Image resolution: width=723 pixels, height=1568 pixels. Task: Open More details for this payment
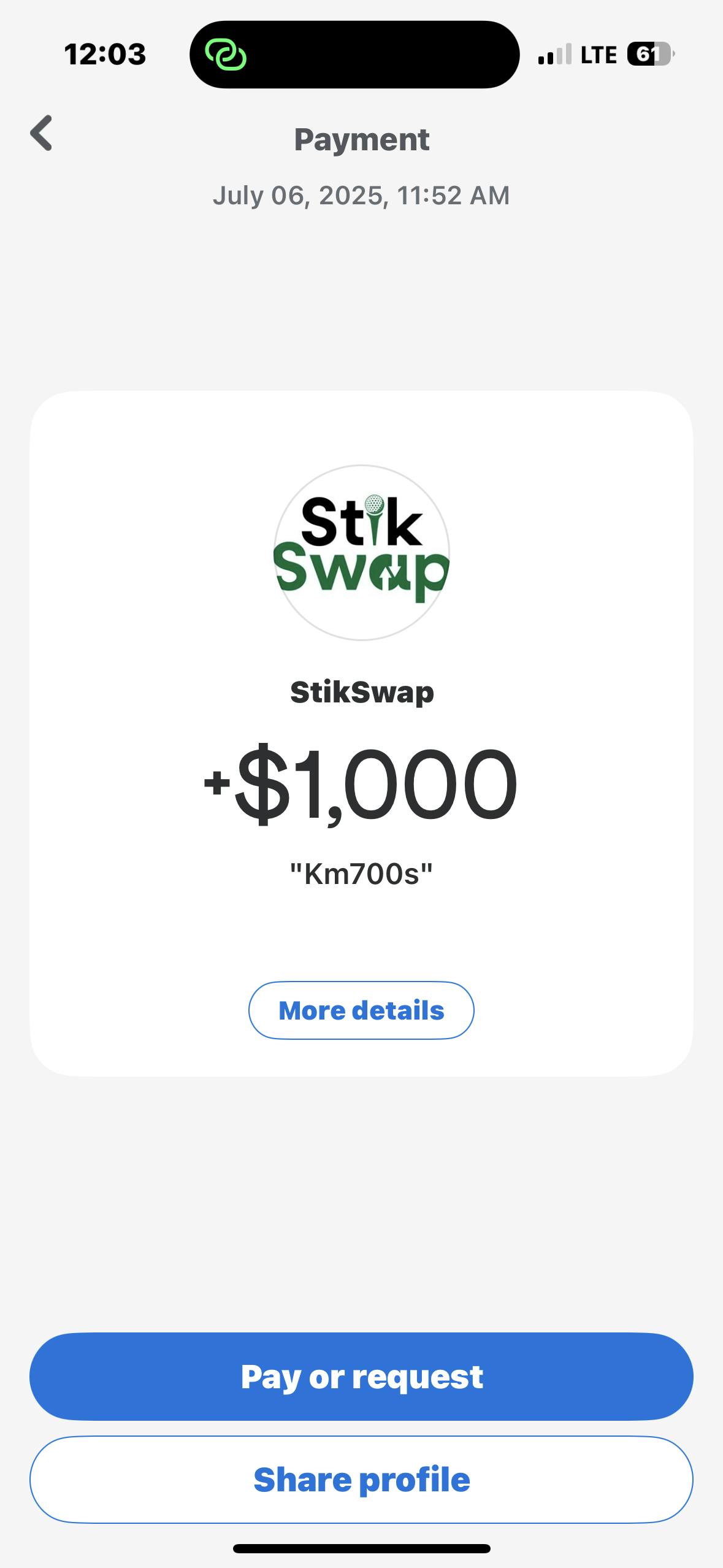point(361,1010)
